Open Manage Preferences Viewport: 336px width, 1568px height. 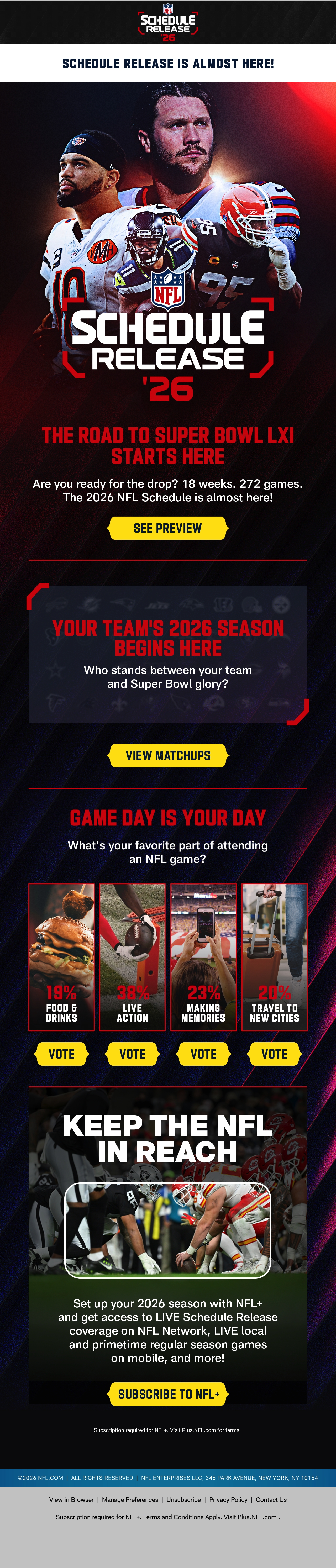[x=130, y=1500]
